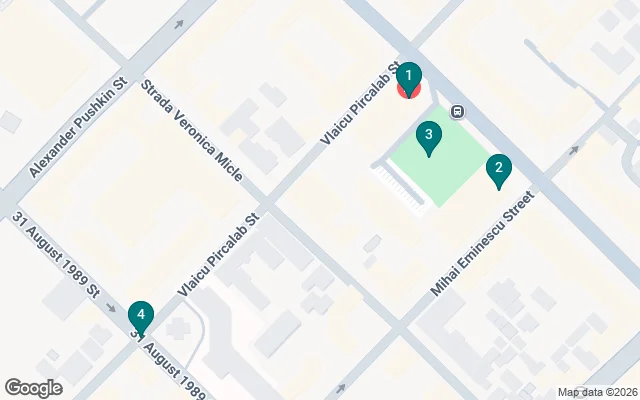Open the bus stop icon near marker 1
640x400 pixels.
tap(457, 112)
